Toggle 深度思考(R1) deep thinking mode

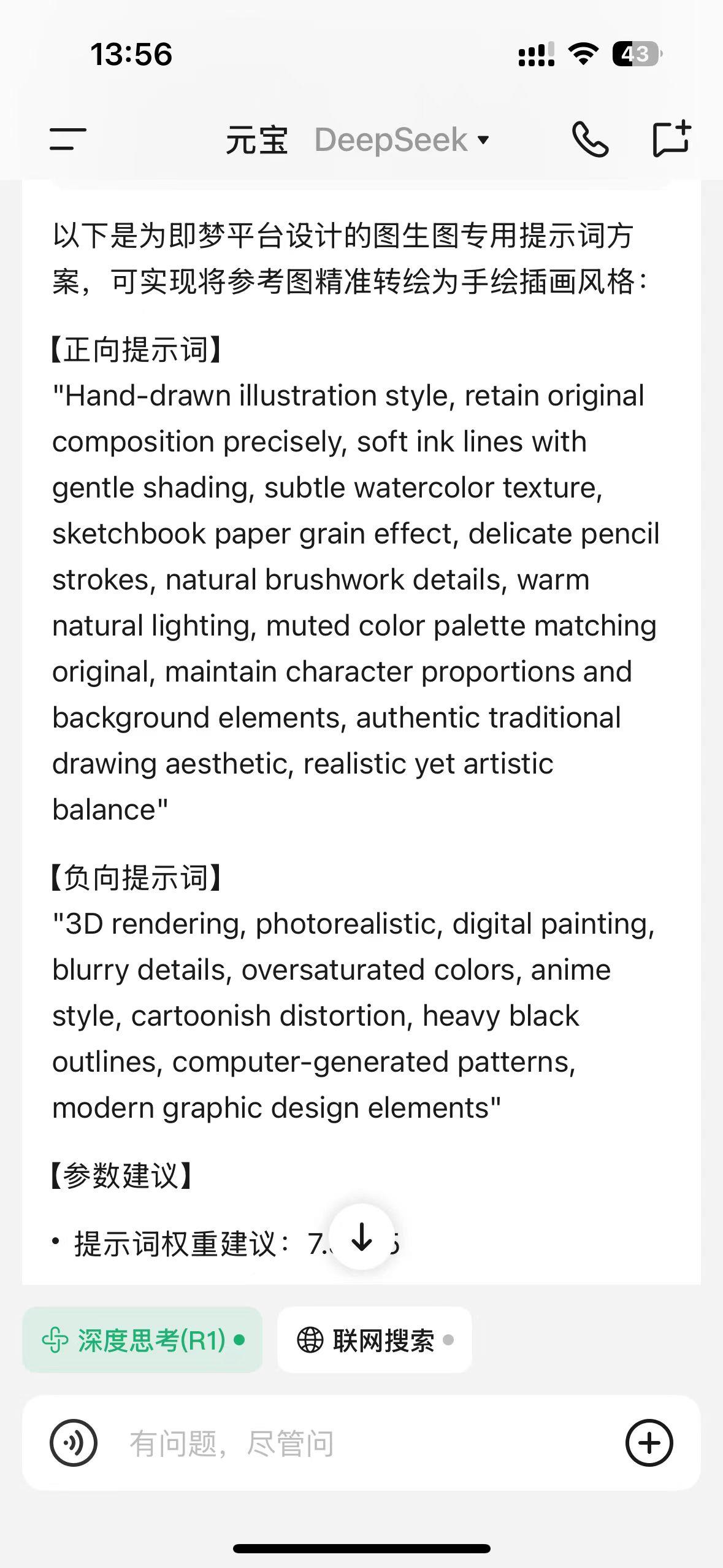(142, 1340)
